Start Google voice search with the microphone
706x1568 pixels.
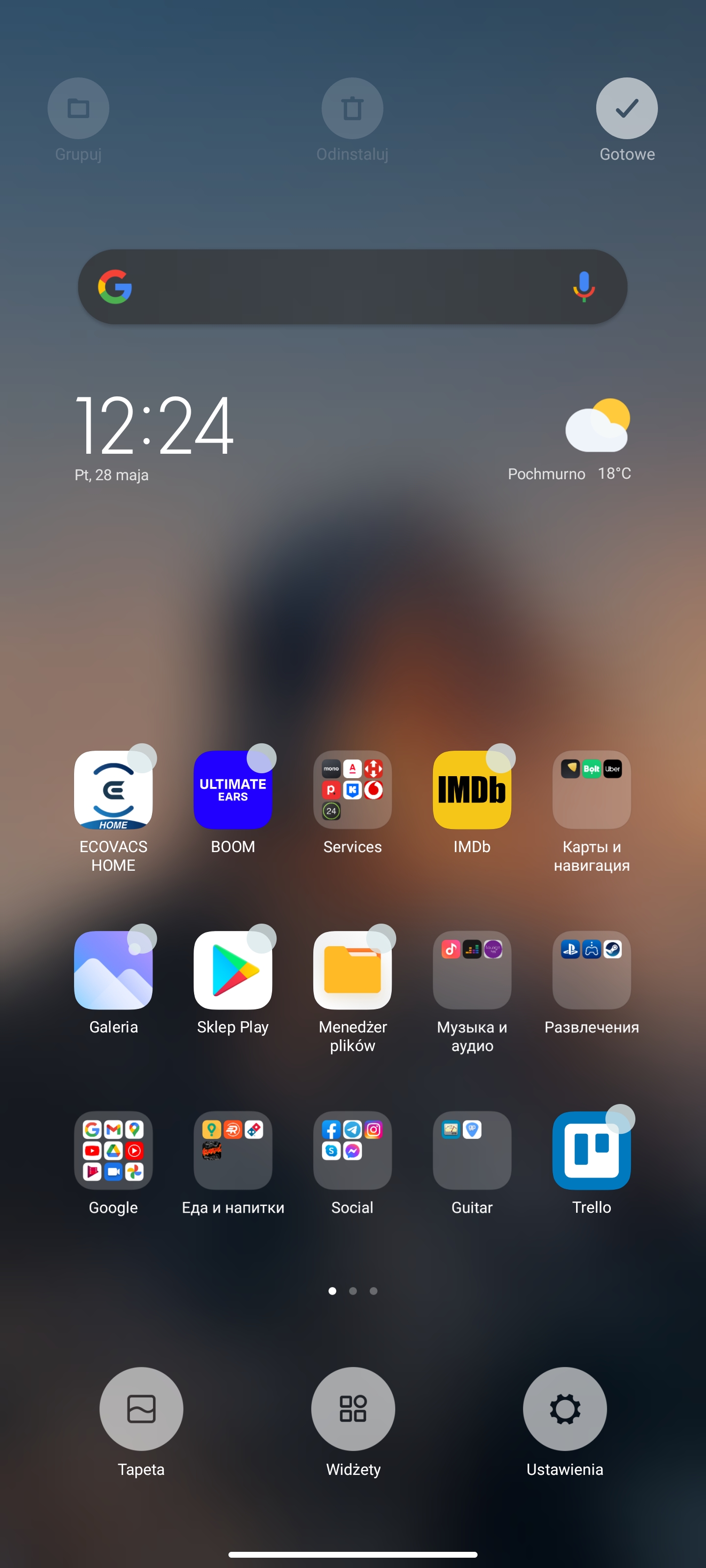(x=583, y=287)
